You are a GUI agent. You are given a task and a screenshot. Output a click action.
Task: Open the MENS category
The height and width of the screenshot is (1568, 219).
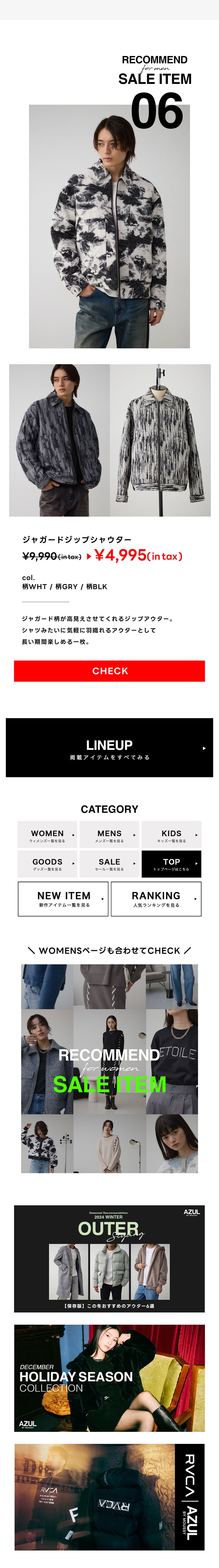109,834
